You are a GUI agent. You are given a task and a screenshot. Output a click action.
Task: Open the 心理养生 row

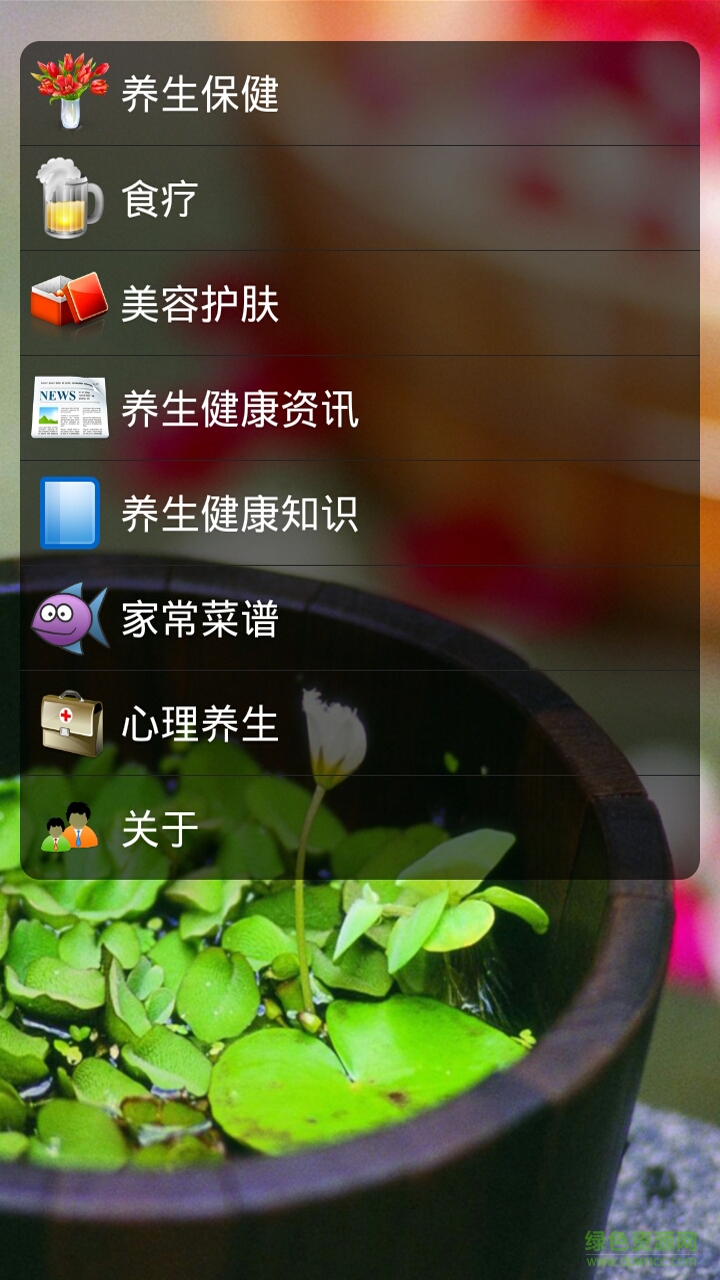click(200, 724)
